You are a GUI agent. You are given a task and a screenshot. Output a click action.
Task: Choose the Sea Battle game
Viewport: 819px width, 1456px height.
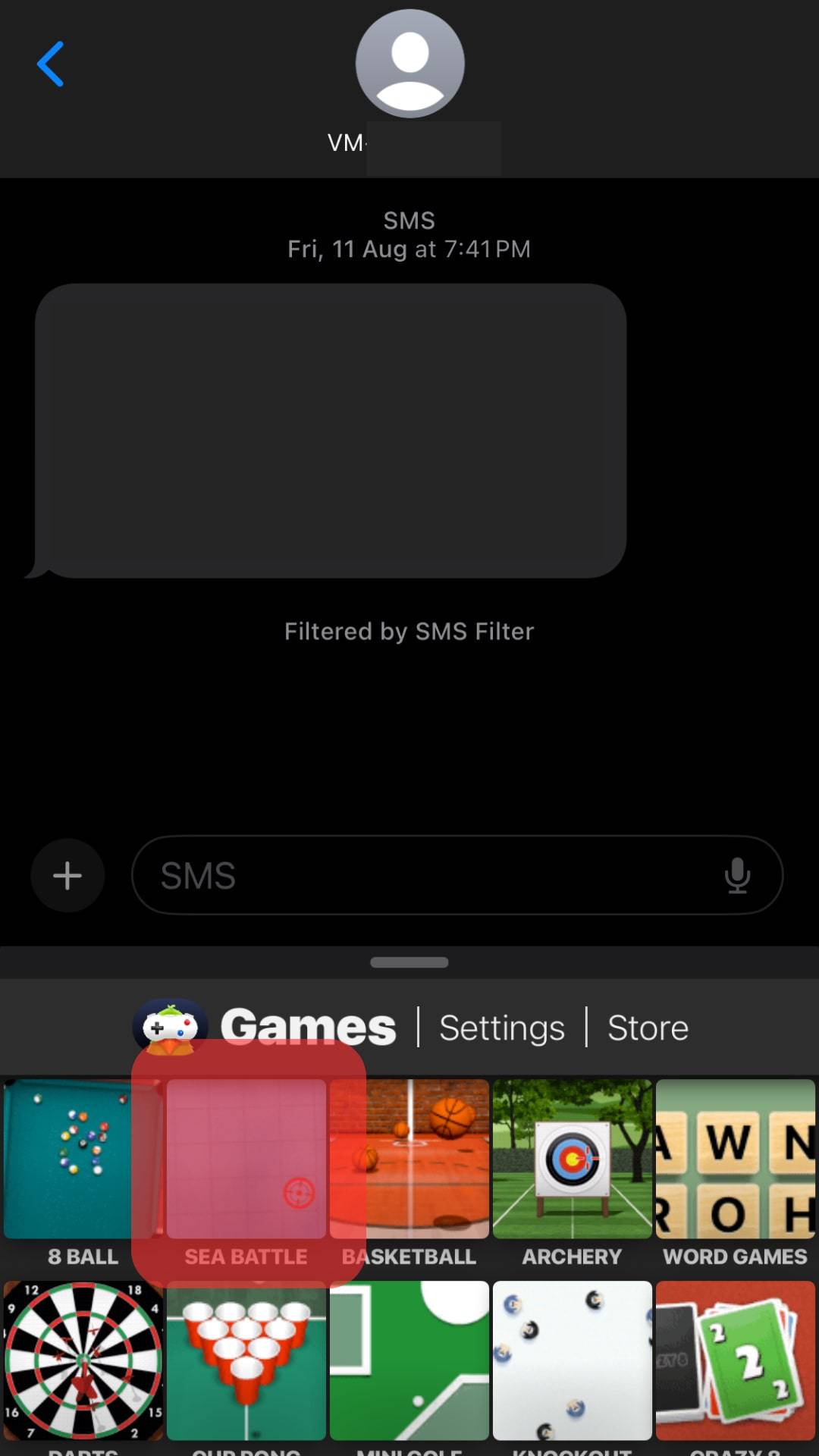(246, 1160)
